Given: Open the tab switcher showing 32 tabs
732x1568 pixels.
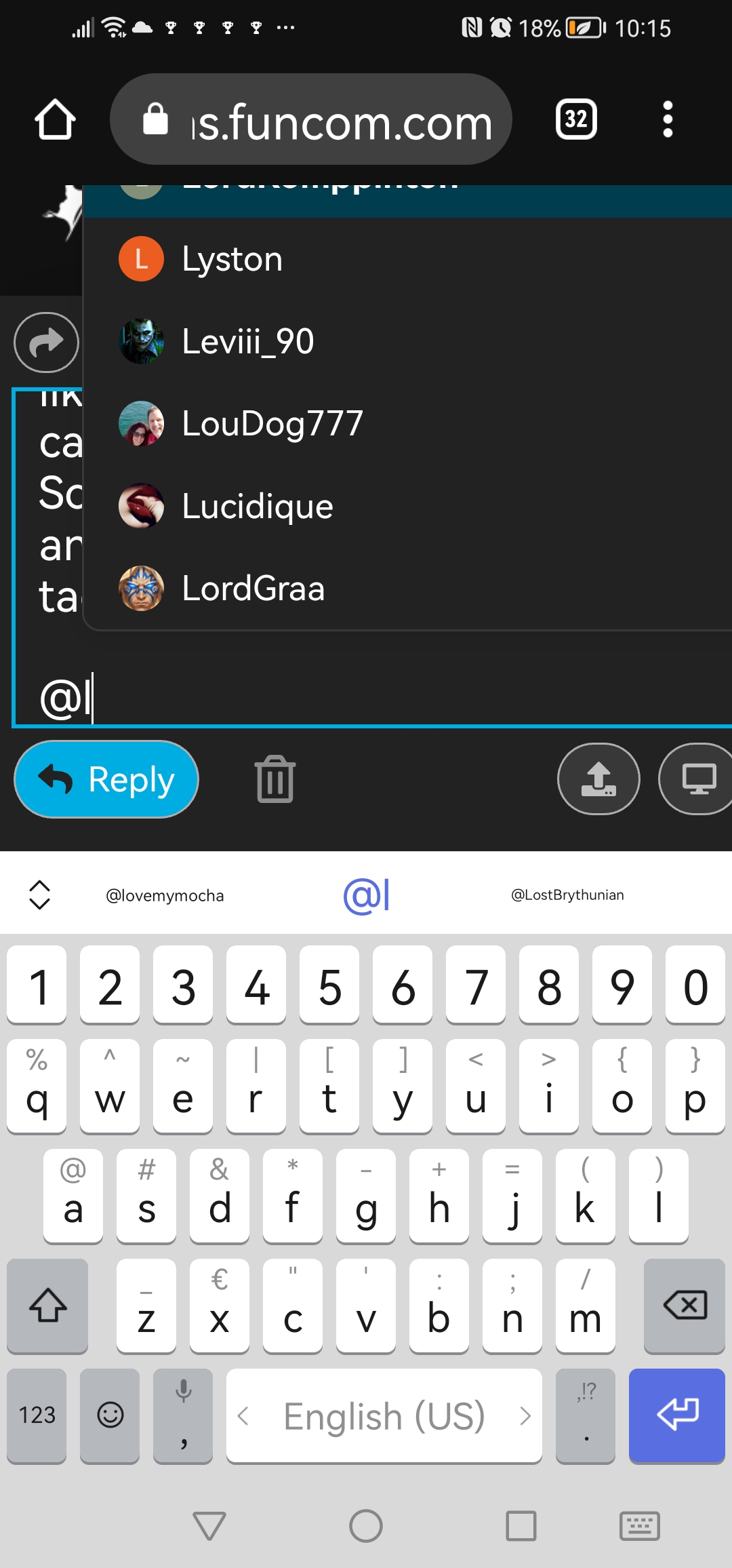Looking at the screenshot, I should pos(576,120).
